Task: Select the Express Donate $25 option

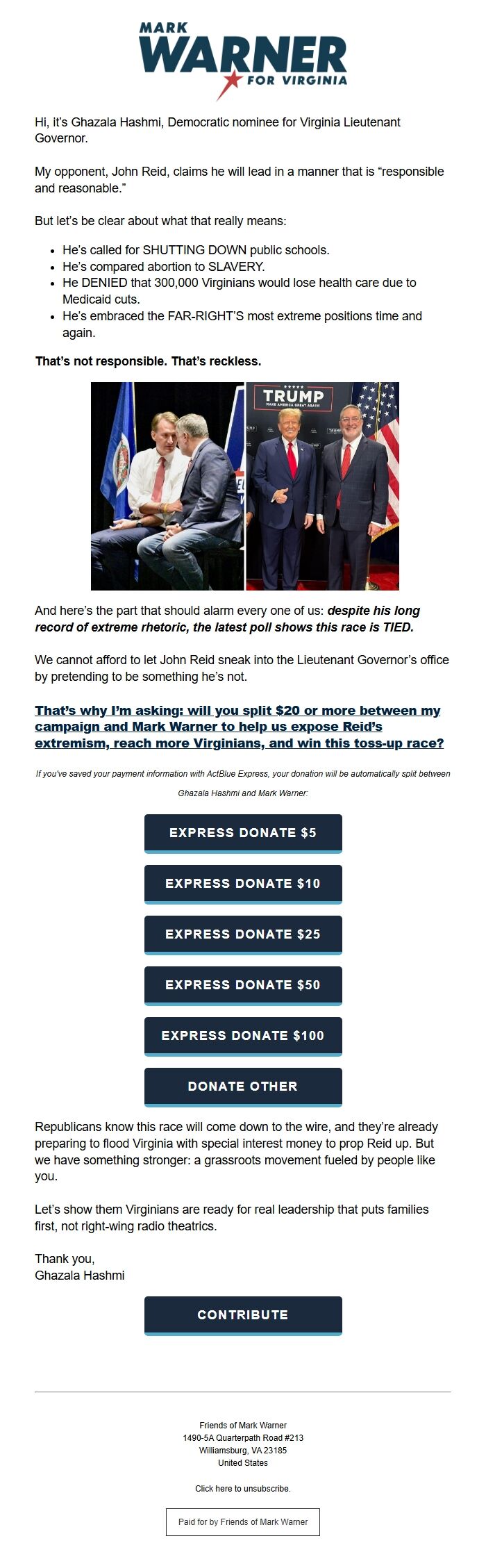Action: coord(243,934)
